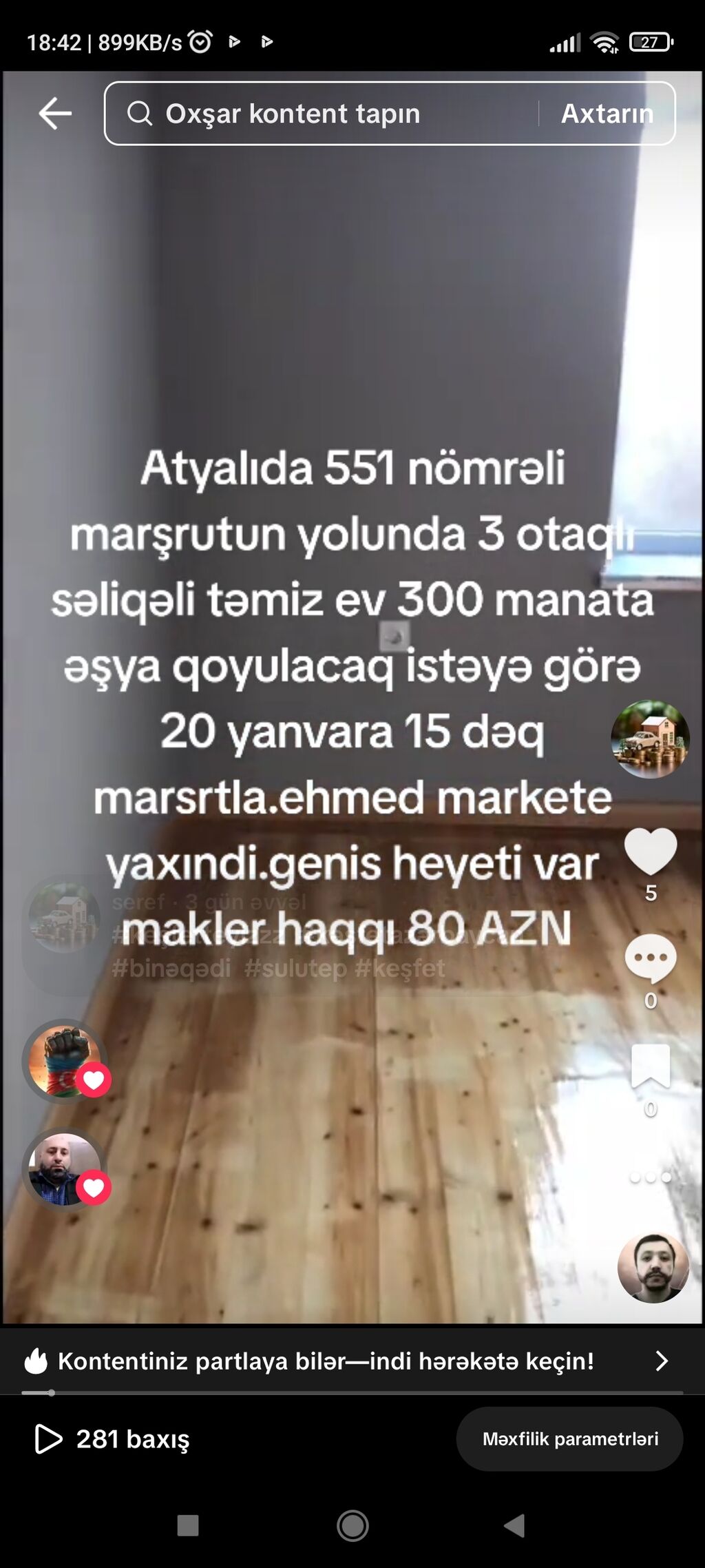Bookmark this video

coord(650,1066)
